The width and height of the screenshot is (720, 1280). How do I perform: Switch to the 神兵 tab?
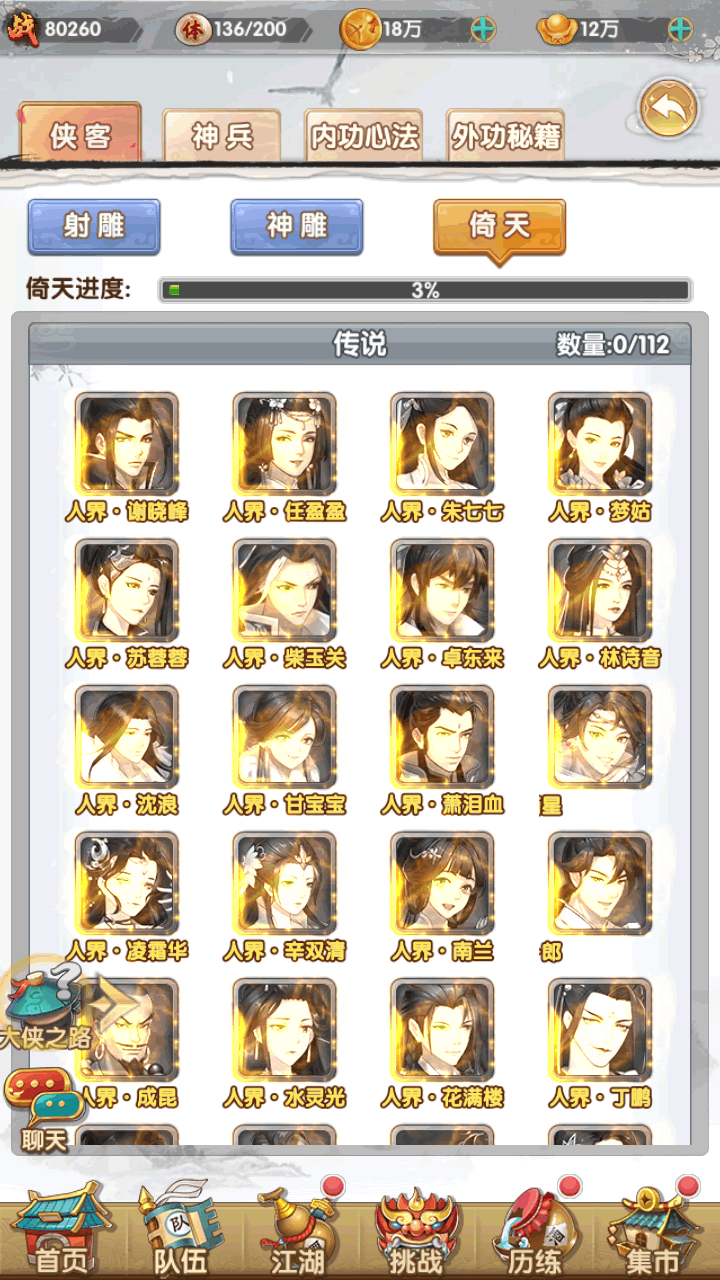222,136
